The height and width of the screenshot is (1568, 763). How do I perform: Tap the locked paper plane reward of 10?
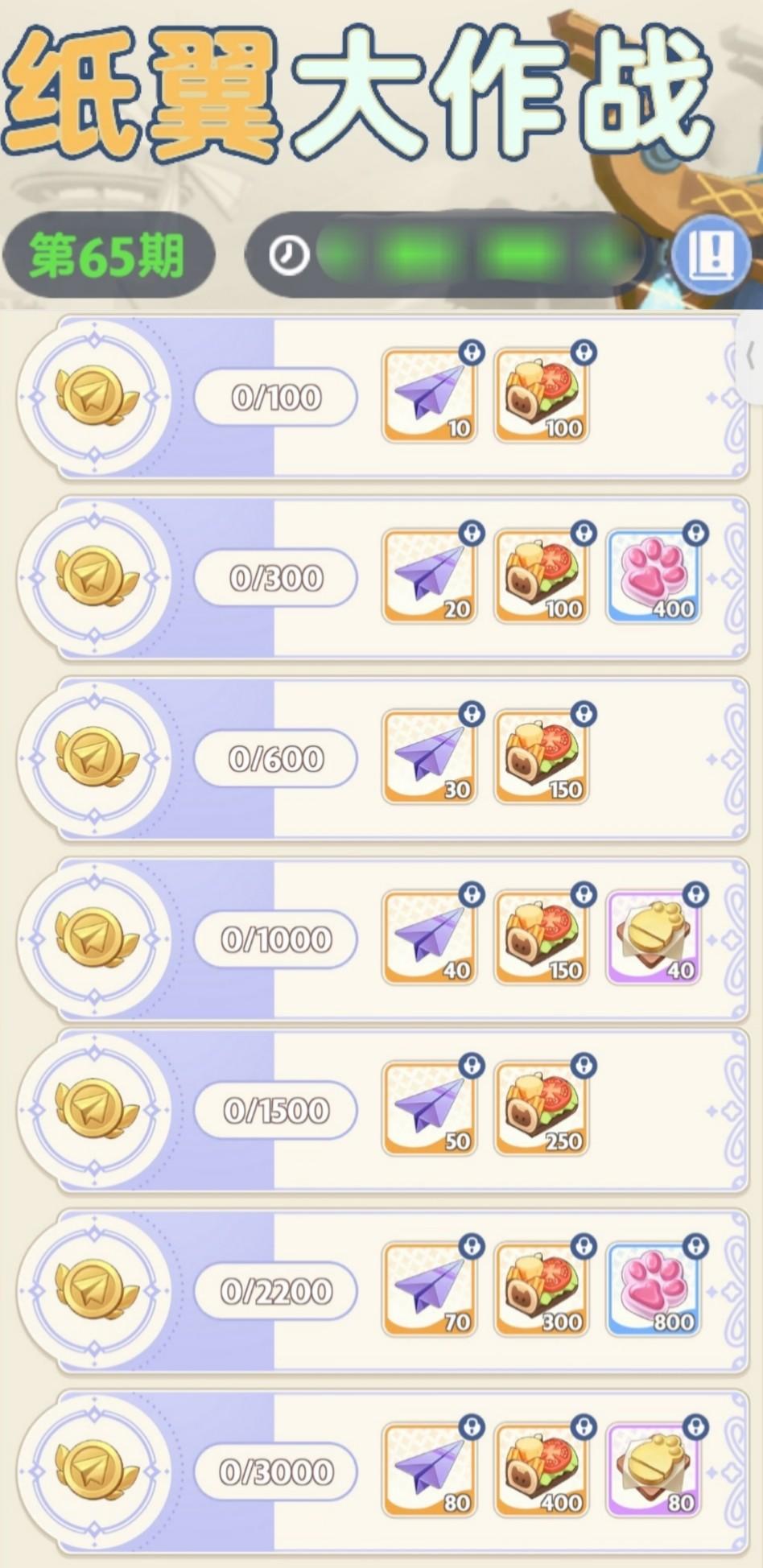tap(429, 393)
